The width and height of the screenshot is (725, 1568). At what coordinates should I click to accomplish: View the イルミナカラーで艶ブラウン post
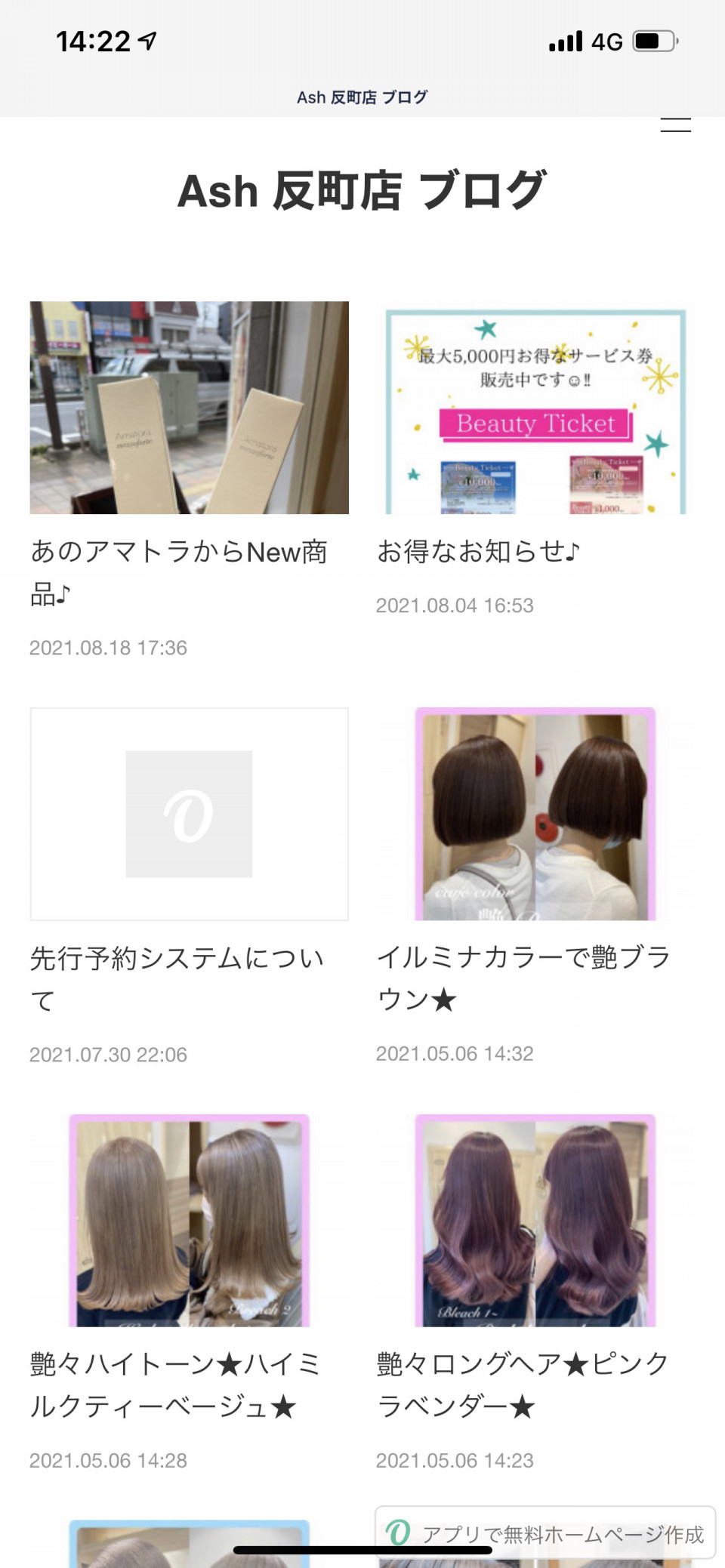tap(535, 815)
